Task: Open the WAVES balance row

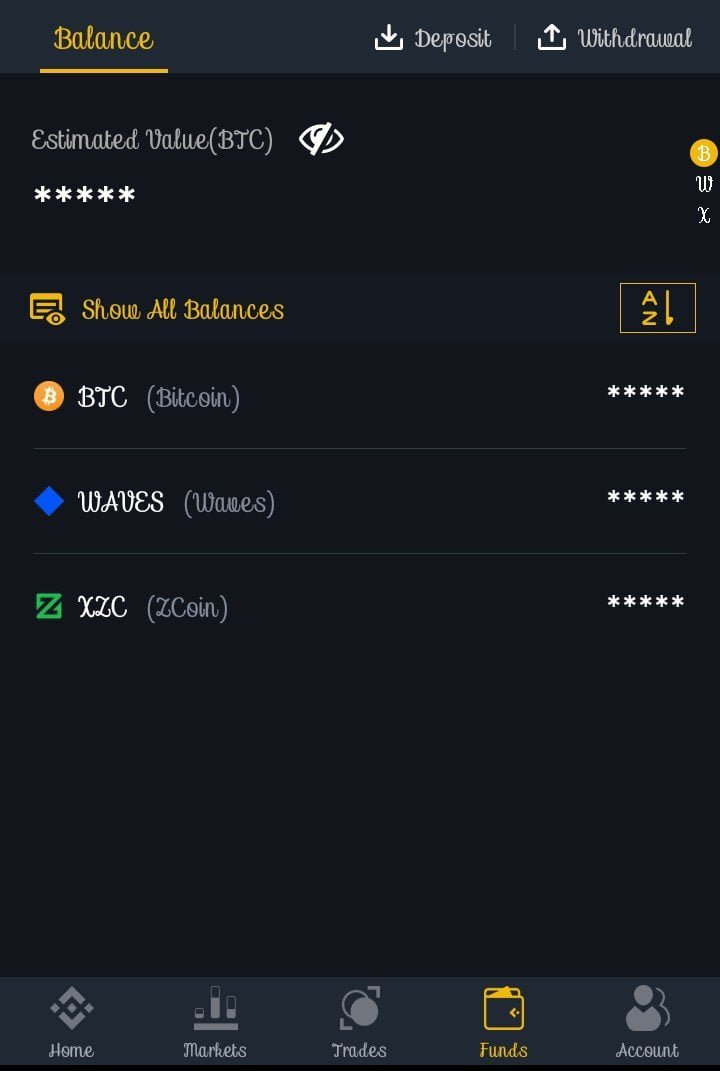Action: (x=360, y=501)
